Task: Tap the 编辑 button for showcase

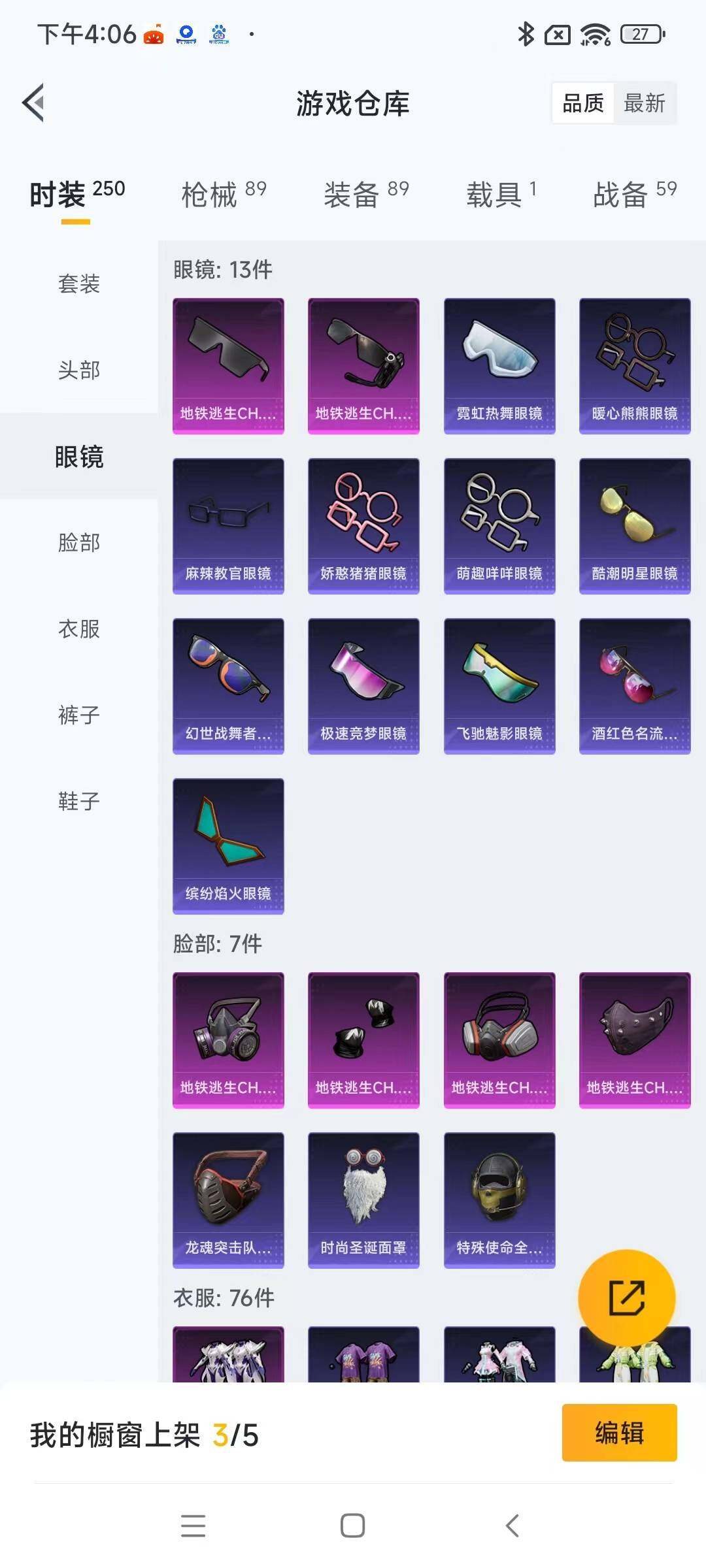Action: tap(619, 1432)
